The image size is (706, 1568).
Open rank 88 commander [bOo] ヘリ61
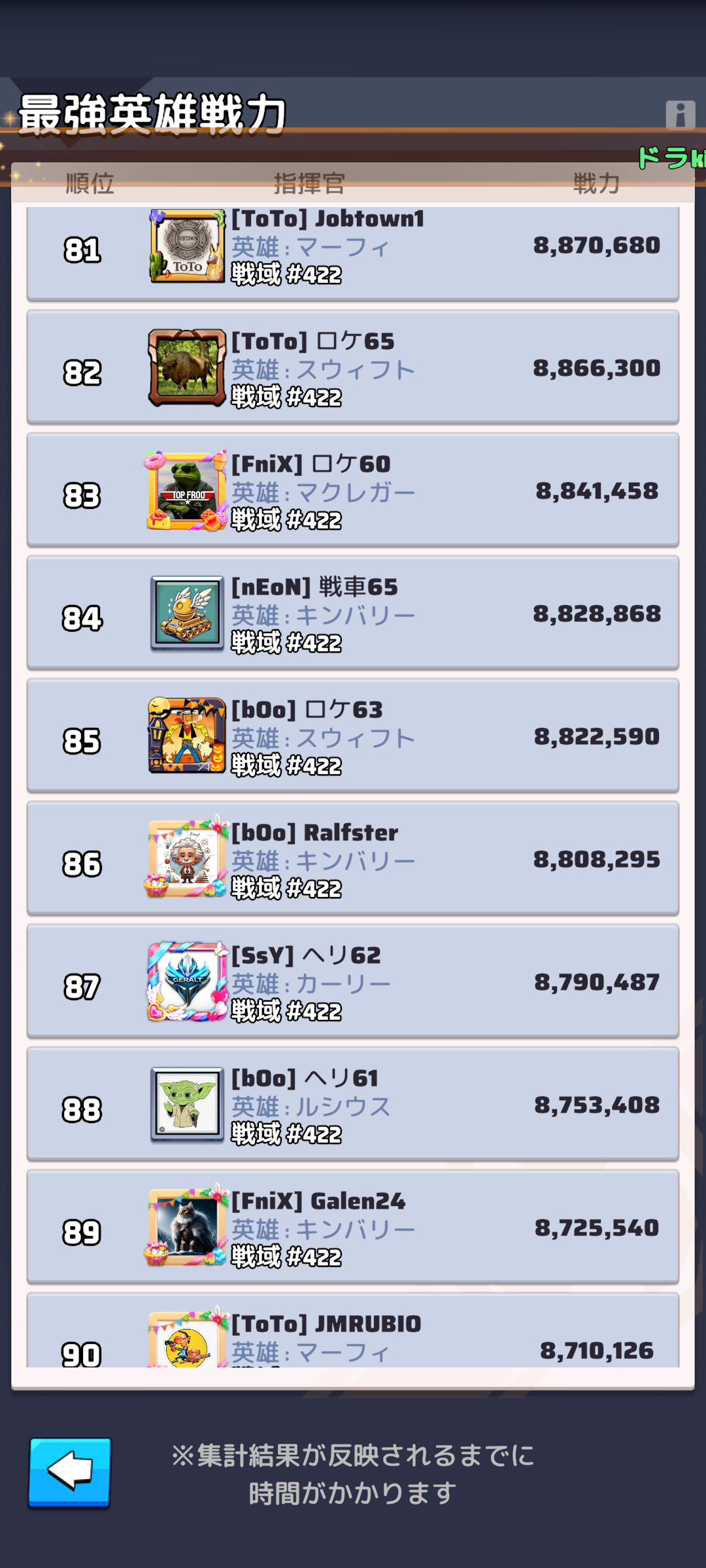(x=352, y=1105)
